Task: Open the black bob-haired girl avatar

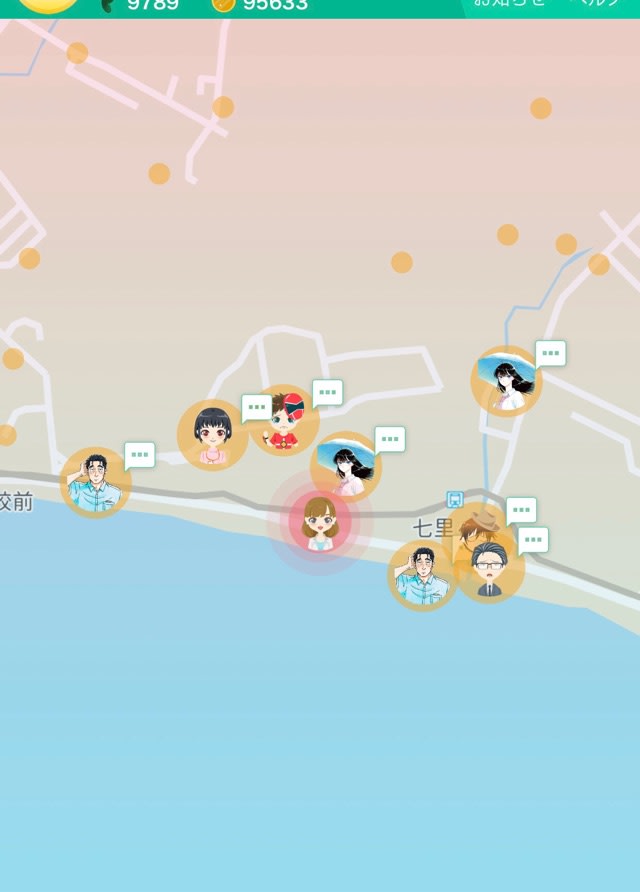Action: [x=212, y=435]
